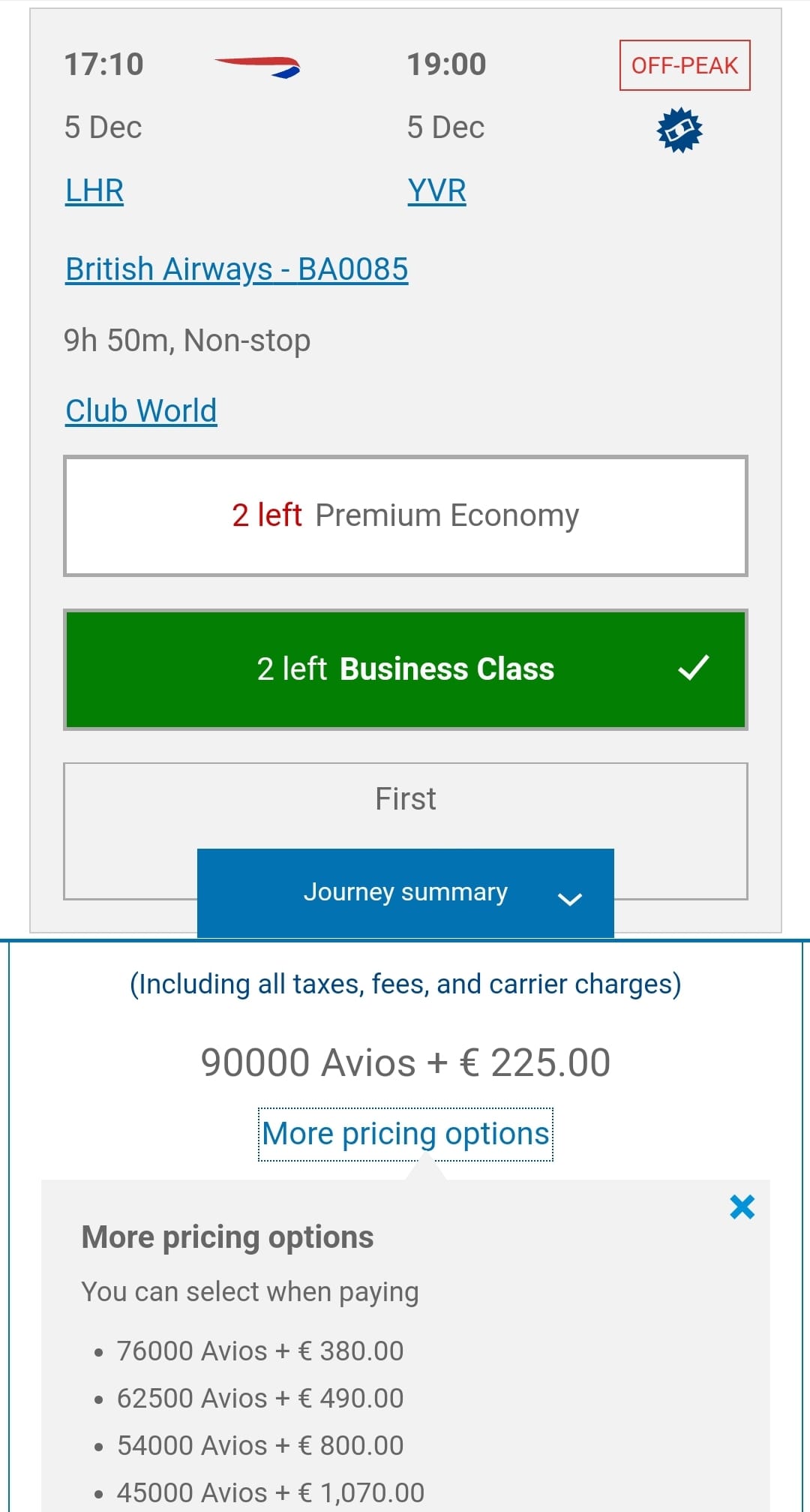Tap the reward ticket badge icon
The image size is (810, 1512).
pos(679,130)
